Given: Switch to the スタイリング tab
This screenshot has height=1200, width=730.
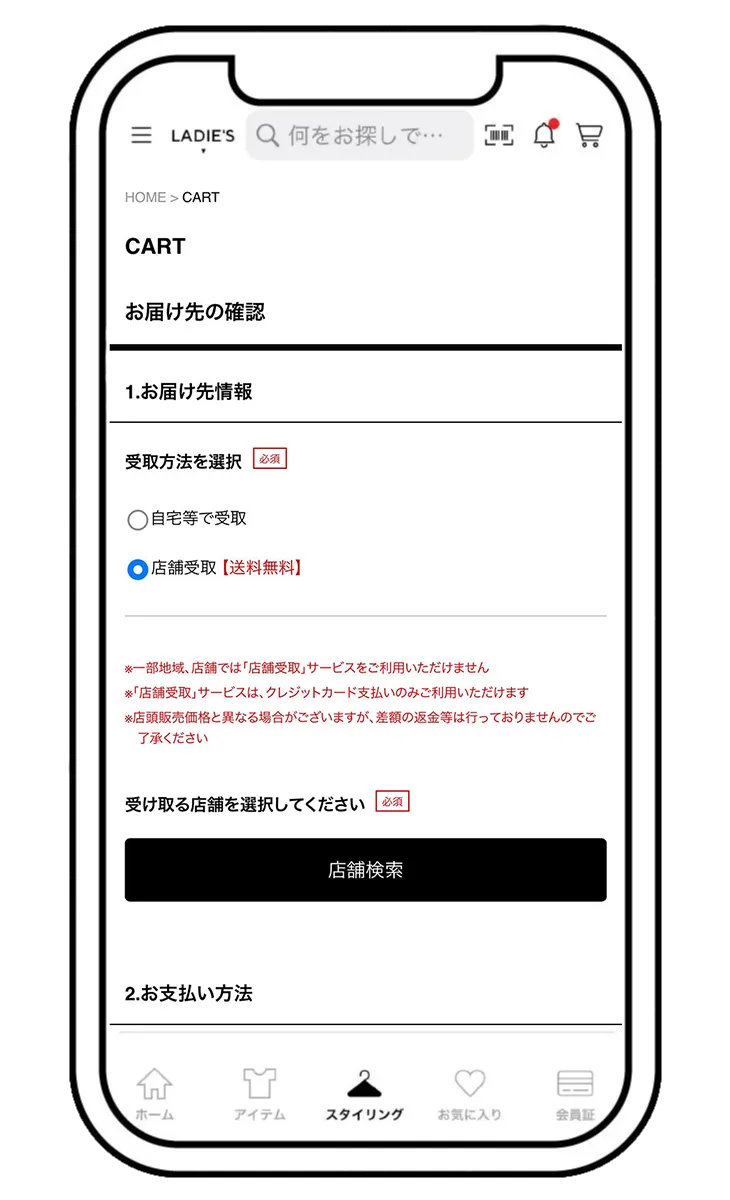Looking at the screenshot, I should point(364,1093).
